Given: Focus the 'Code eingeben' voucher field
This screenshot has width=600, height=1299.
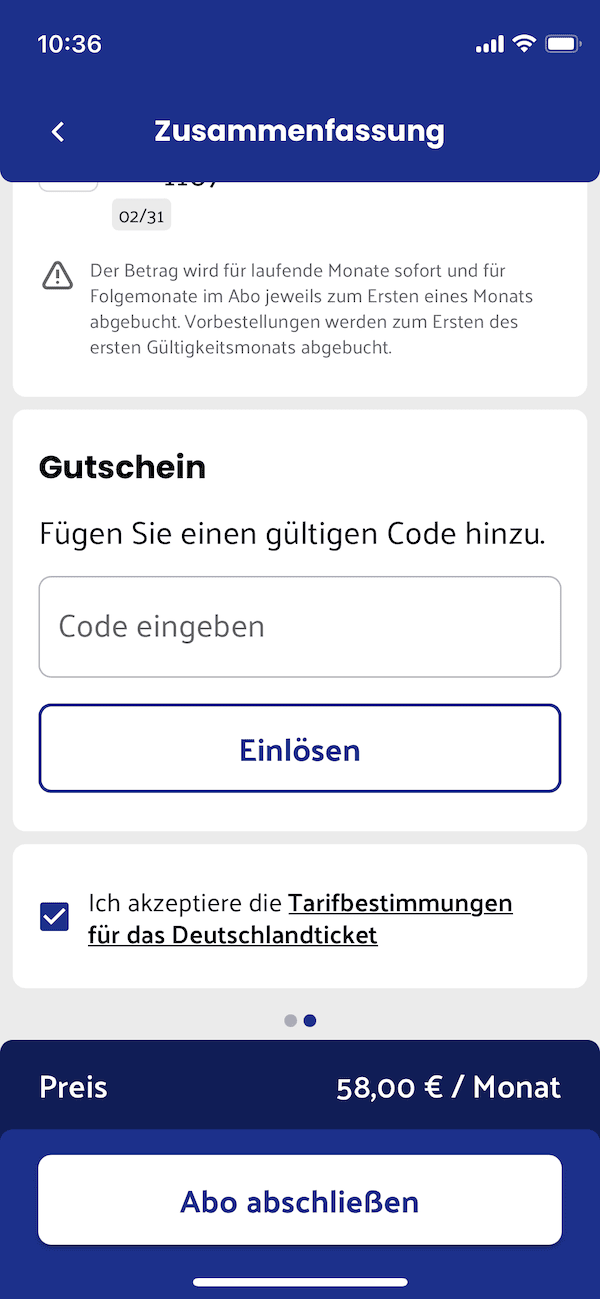Looking at the screenshot, I should pos(300,627).
